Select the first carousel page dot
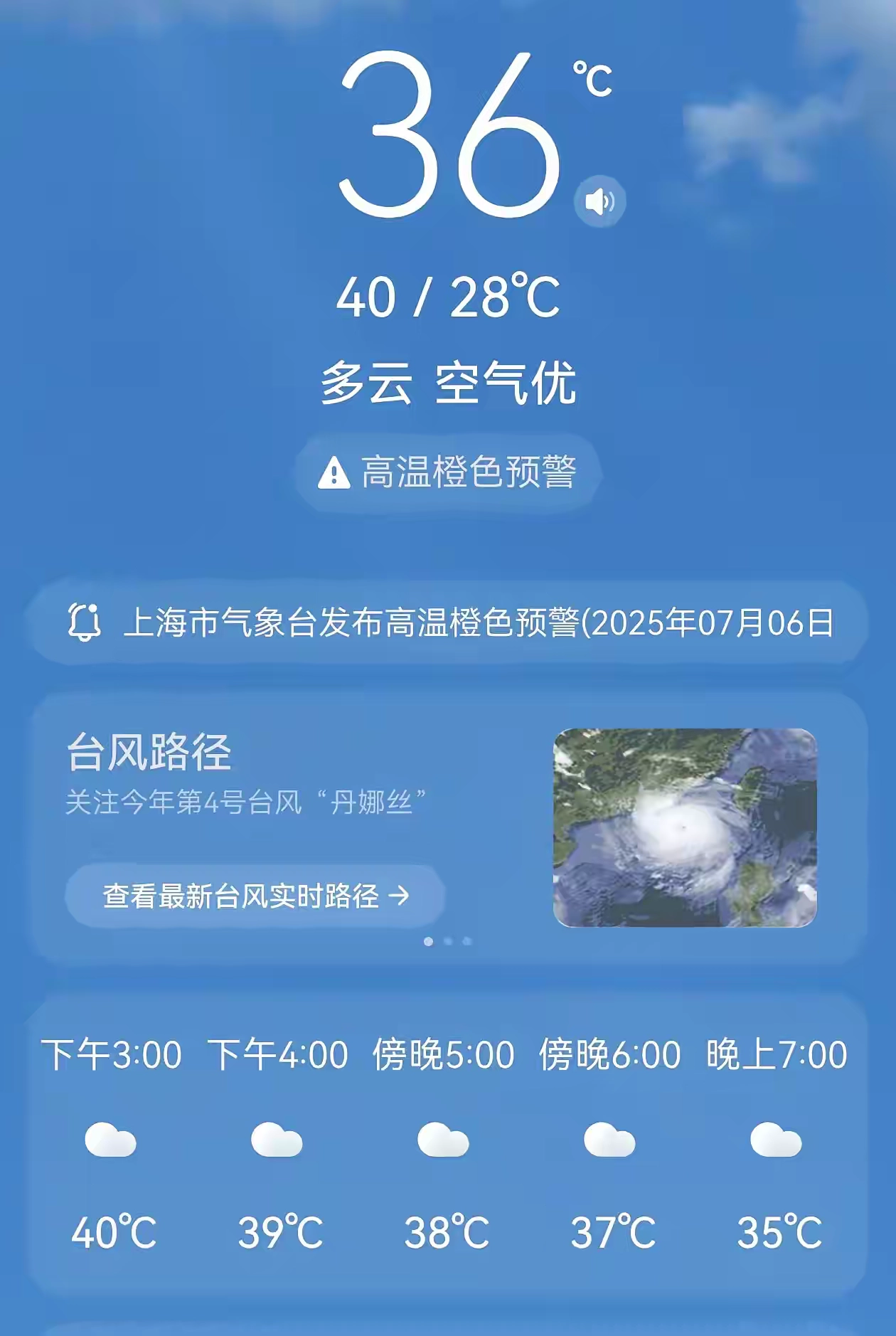The height and width of the screenshot is (1336, 896). [428, 941]
